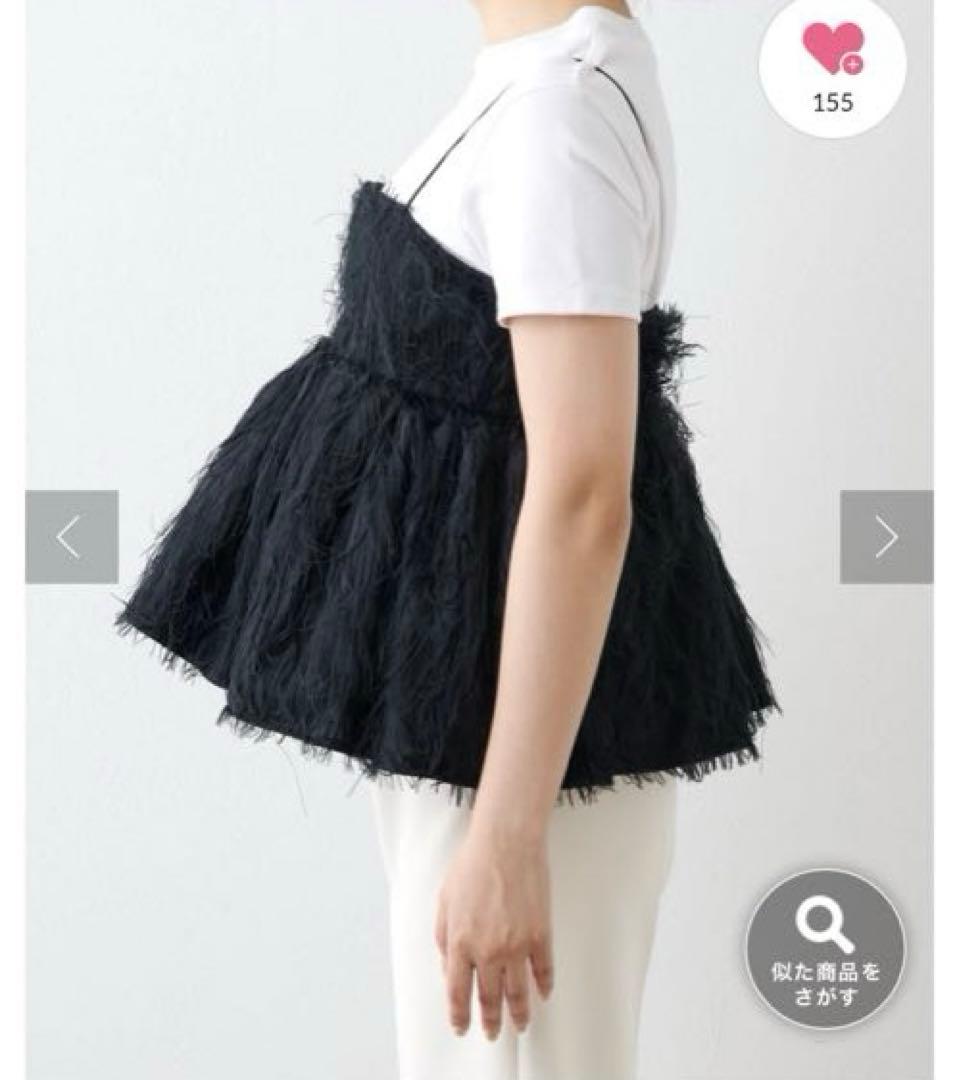Tap 似た商品をさがす to find similar items
961x1080 pixels.
pyautogui.click(x=826, y=949)
